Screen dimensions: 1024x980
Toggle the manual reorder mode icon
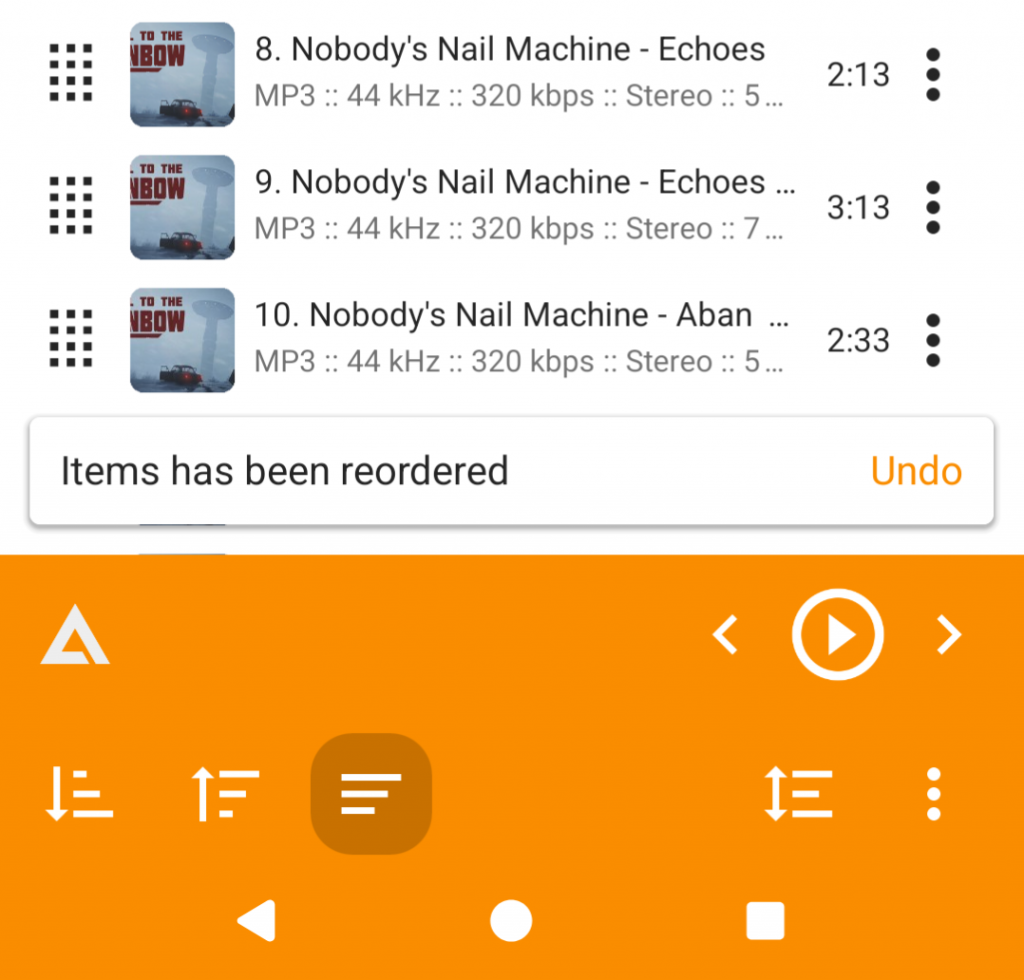click(798, 794)
